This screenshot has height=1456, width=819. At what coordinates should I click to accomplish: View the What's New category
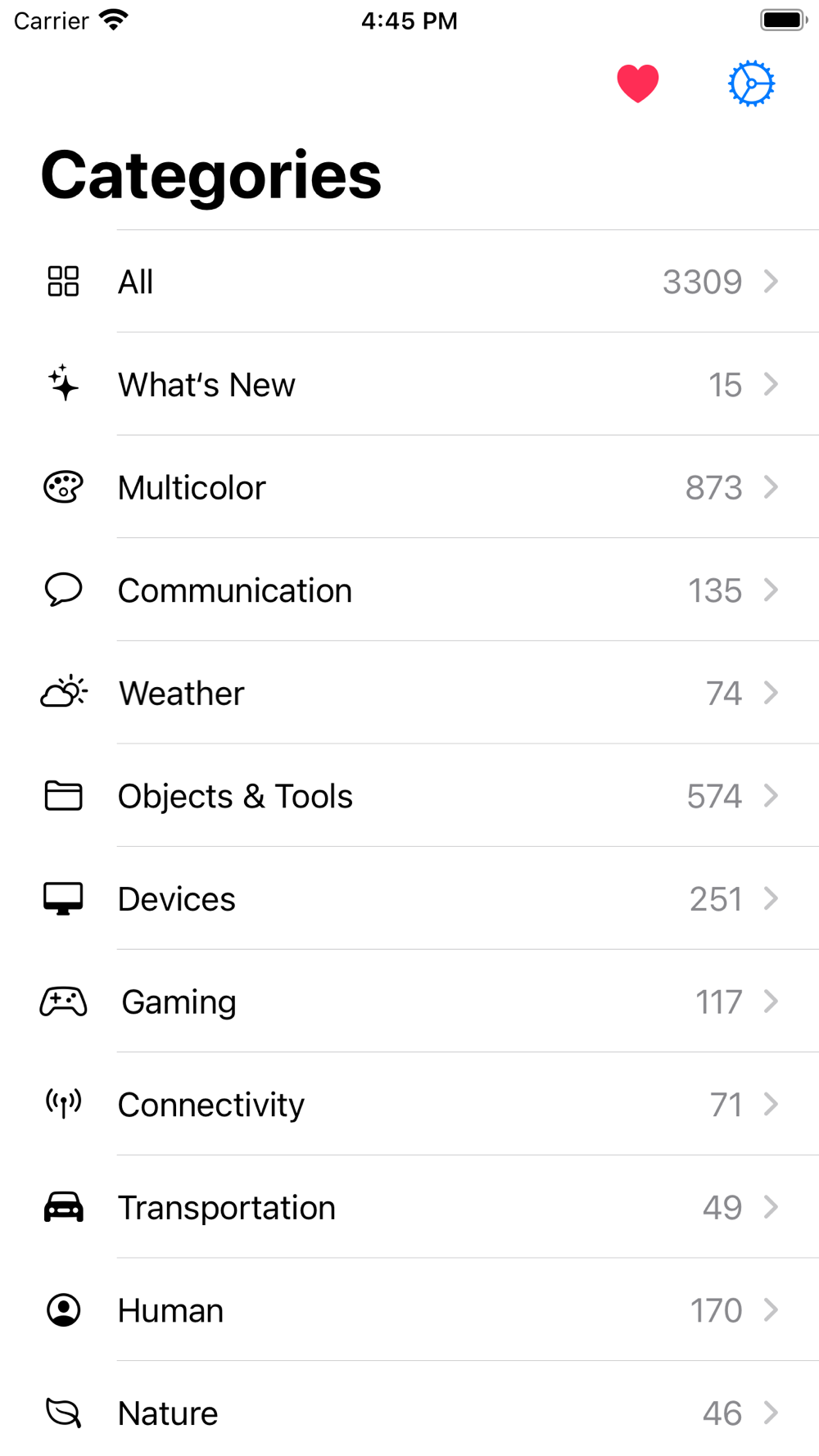pyautogui.click(x=409, y=385)
